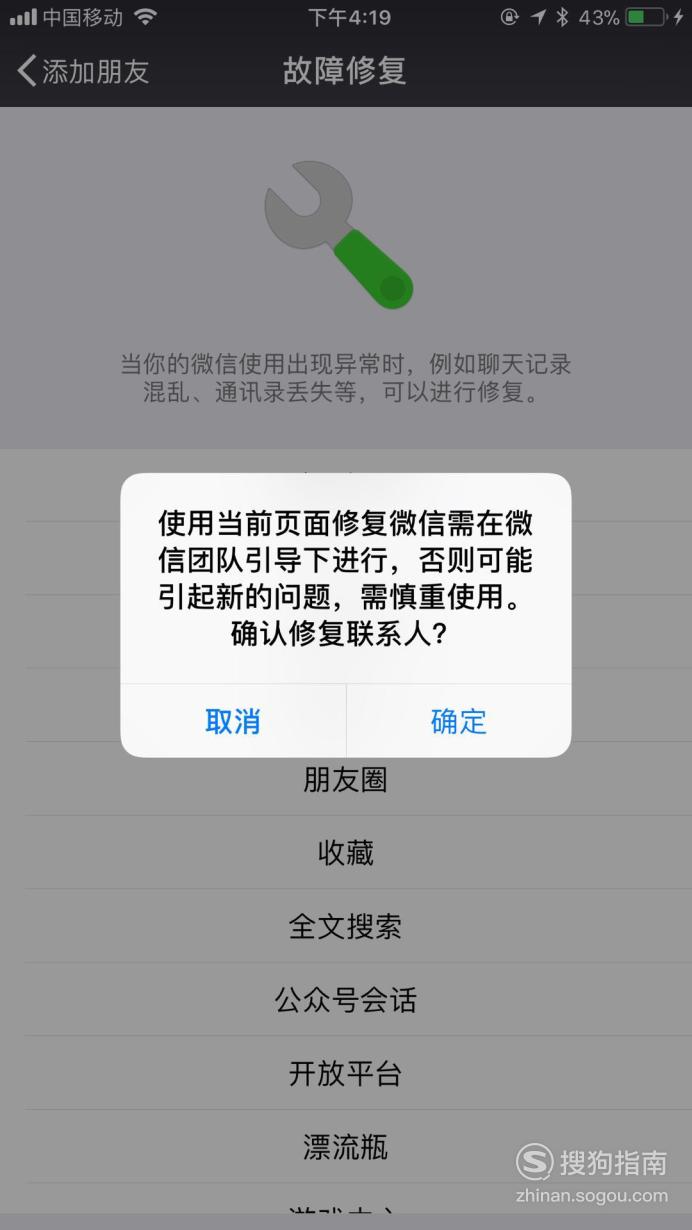Tap 取消 to cancel the repair
Screen dimensions: 692x1230
[233, 721]
